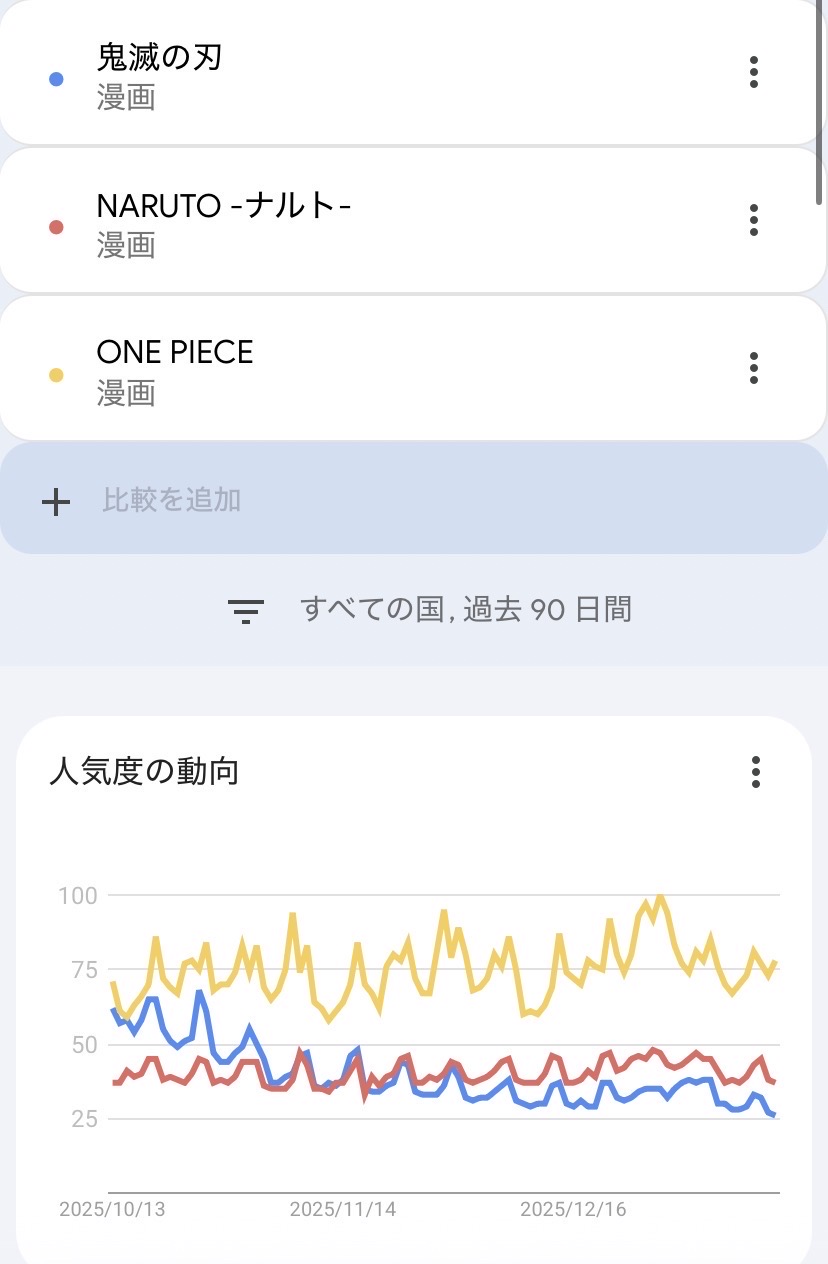The image size is (828, 1264).
Task: Open options menu for 鬼滅の刃
Action: click(754, 72)
